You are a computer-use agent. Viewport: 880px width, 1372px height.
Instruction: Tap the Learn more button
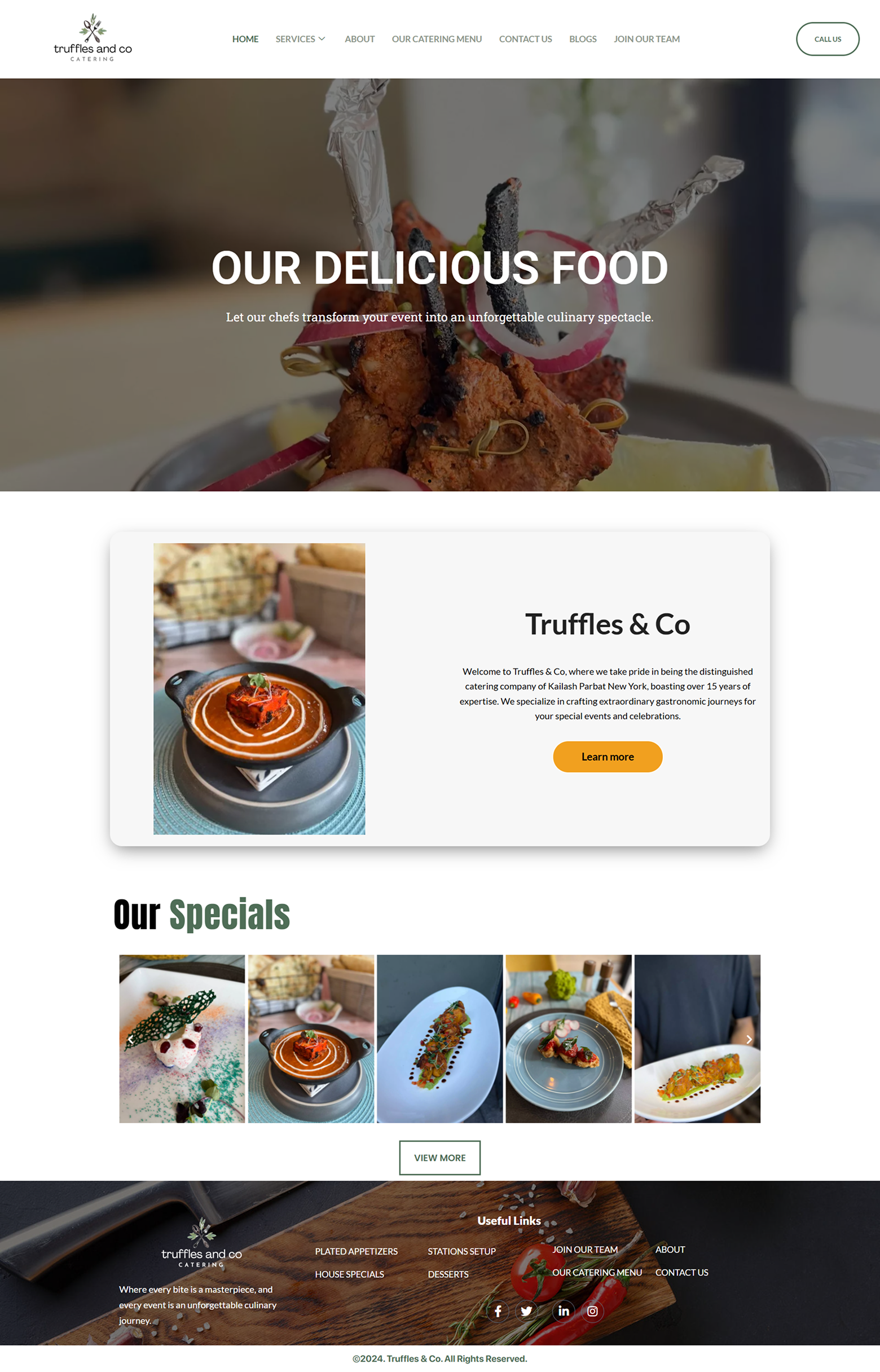pos(608,757)
